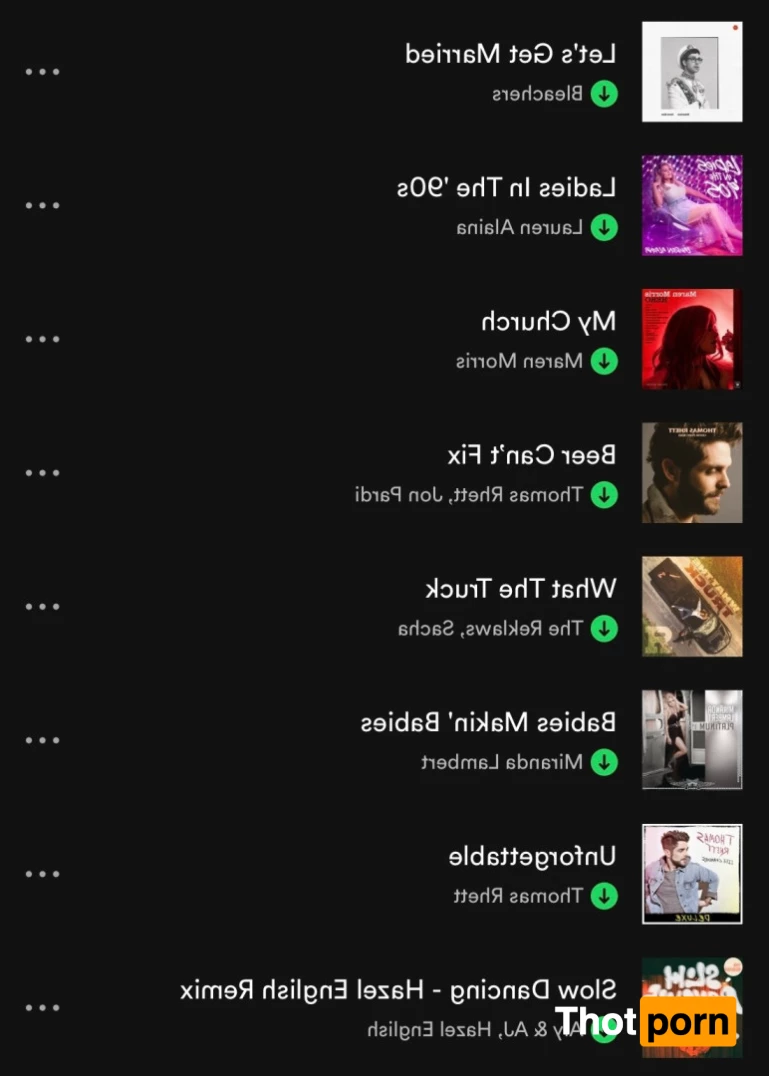This screenshot has height=1076, width=769.
Task: Tap the three dots beside Babies Makin' Babies
Action: tap(43, 741)
